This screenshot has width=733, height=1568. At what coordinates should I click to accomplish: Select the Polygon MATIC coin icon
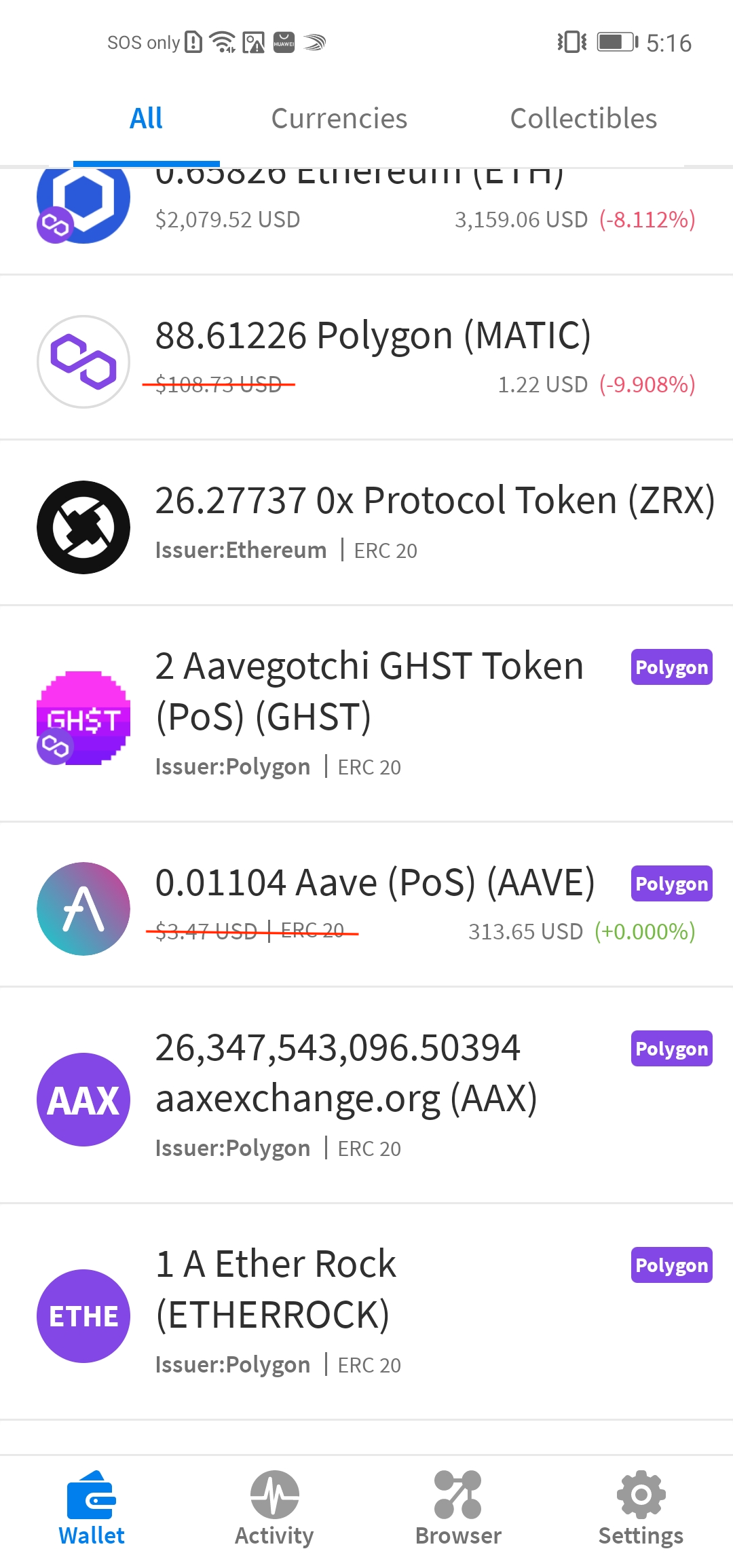[x=83, y=361]
